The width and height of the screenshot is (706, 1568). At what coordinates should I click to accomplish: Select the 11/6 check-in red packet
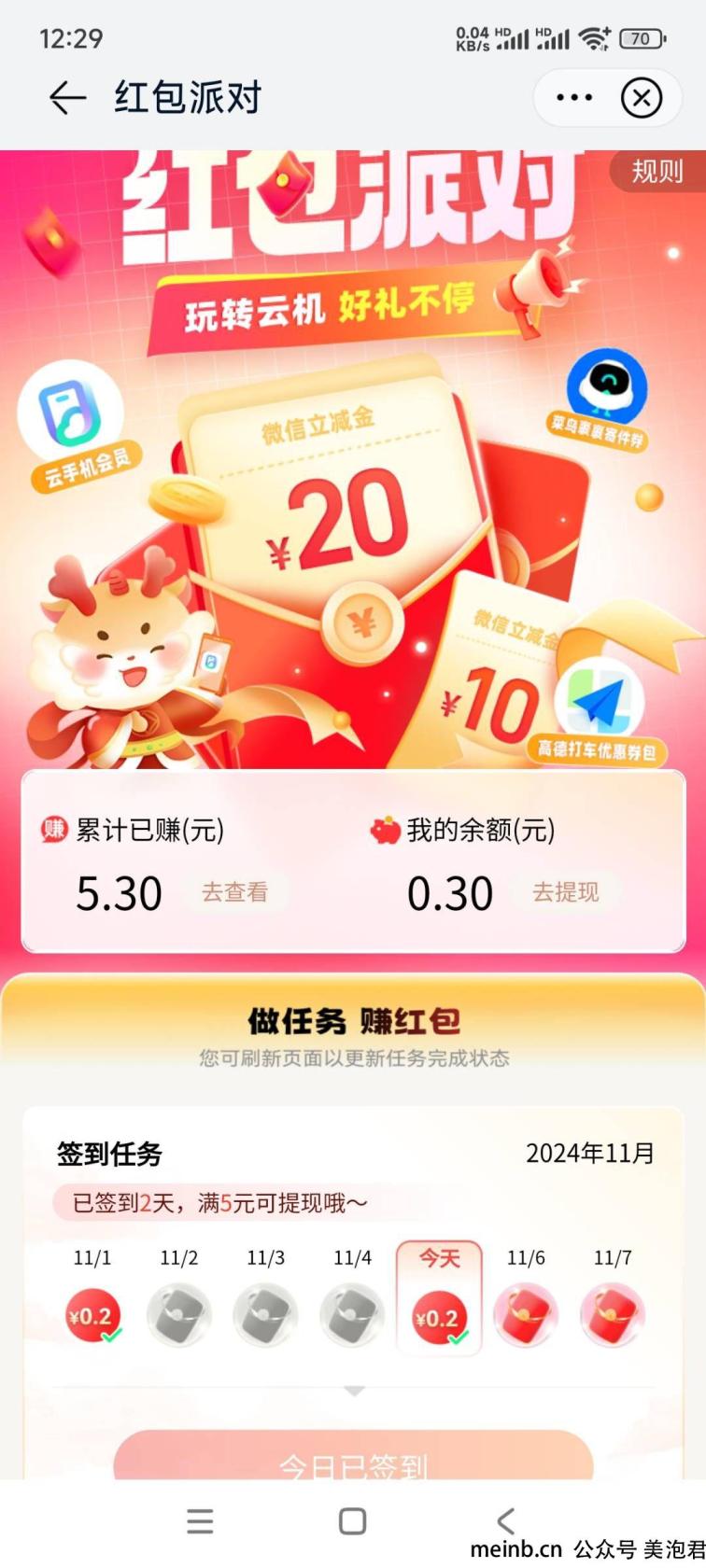coord(526,1314)
